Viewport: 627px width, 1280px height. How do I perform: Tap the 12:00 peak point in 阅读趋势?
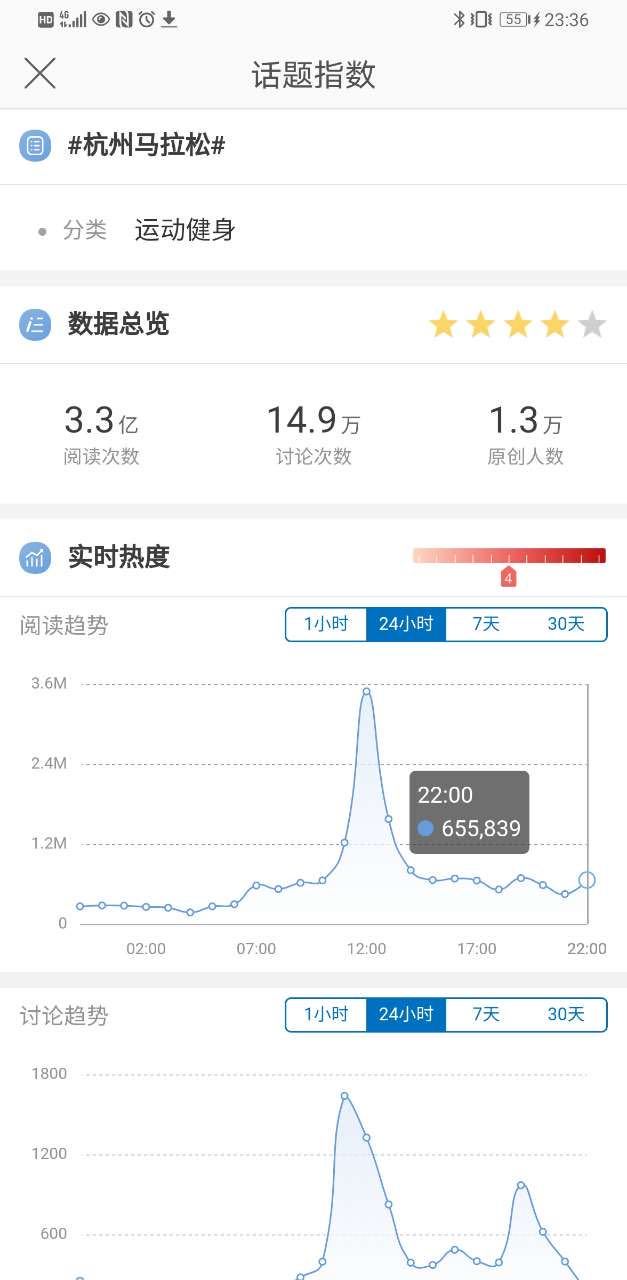[367, 691]
